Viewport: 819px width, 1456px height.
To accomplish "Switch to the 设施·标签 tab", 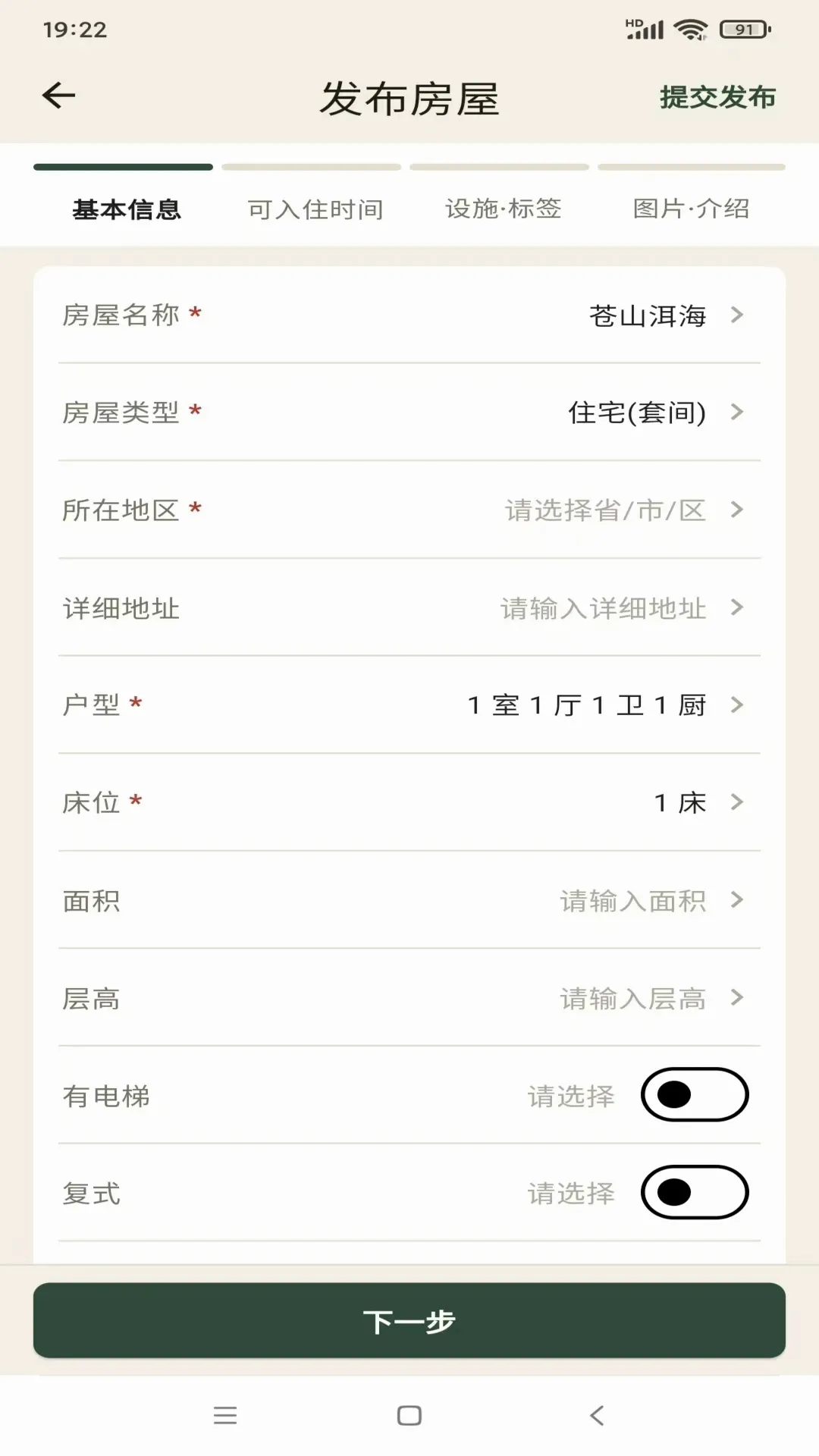I will click(503, 209).
